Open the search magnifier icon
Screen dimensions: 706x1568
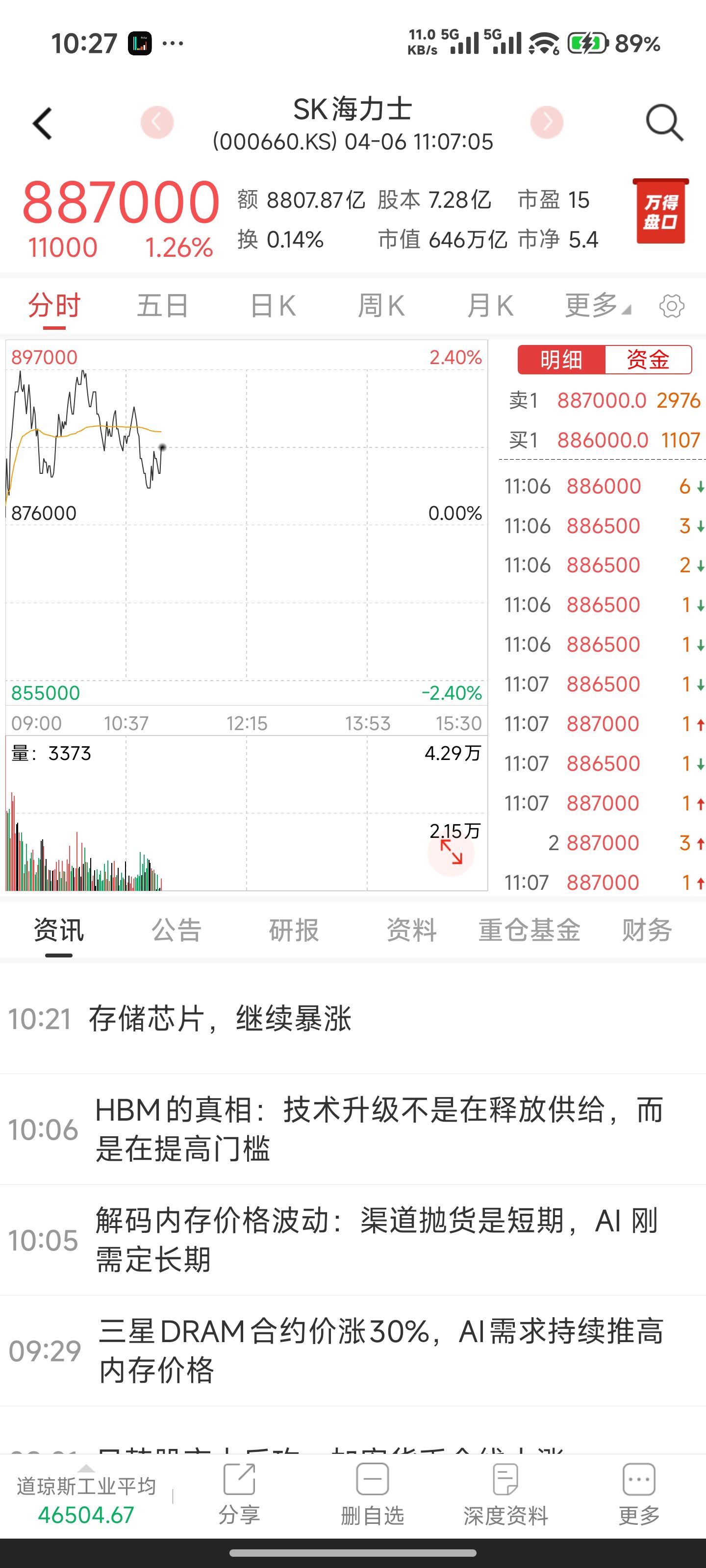(664, 123)
